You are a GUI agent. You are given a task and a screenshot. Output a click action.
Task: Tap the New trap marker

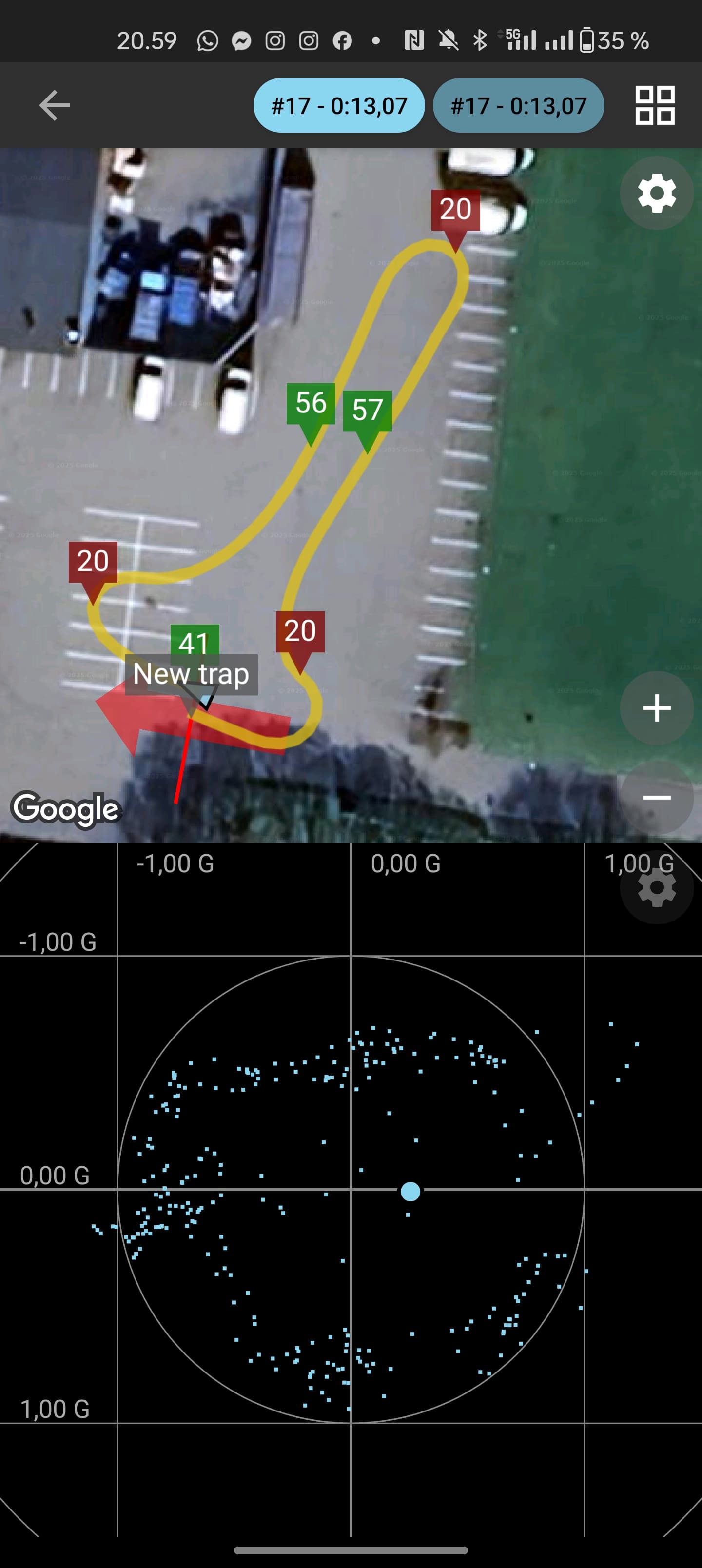click(191, 674)
